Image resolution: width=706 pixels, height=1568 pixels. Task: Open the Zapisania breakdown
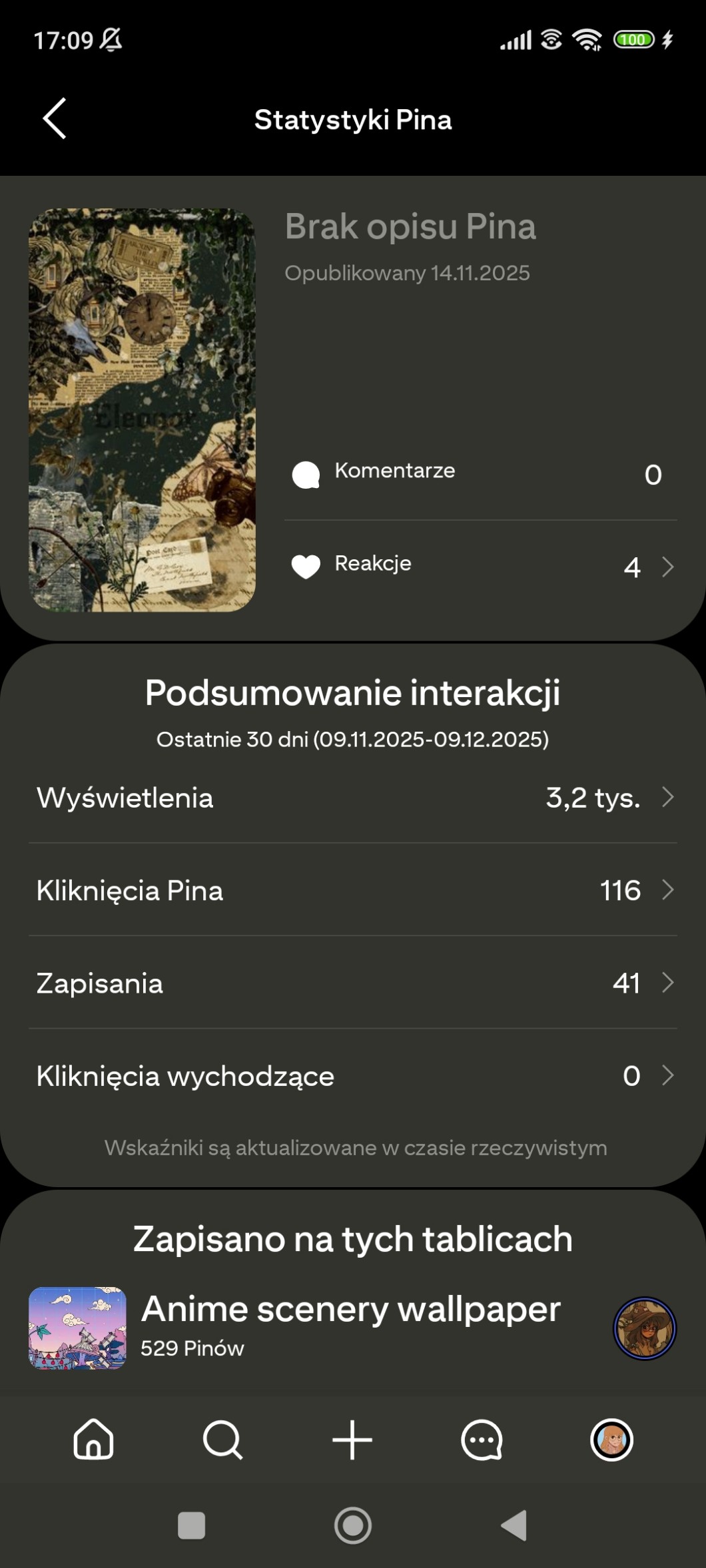click(353, 983)
